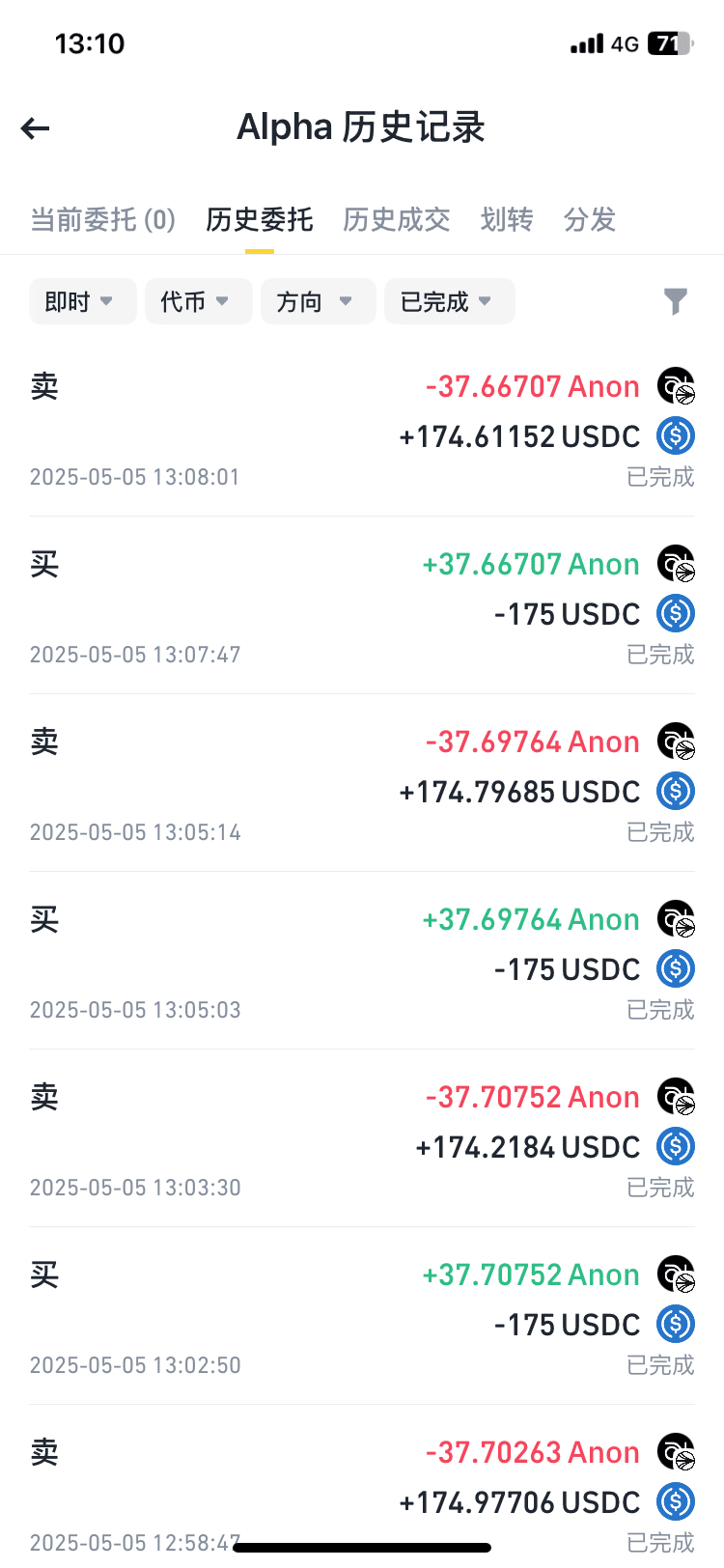724x1568 pixels.
Task: Open the 划转 tab
Action: 507,220
